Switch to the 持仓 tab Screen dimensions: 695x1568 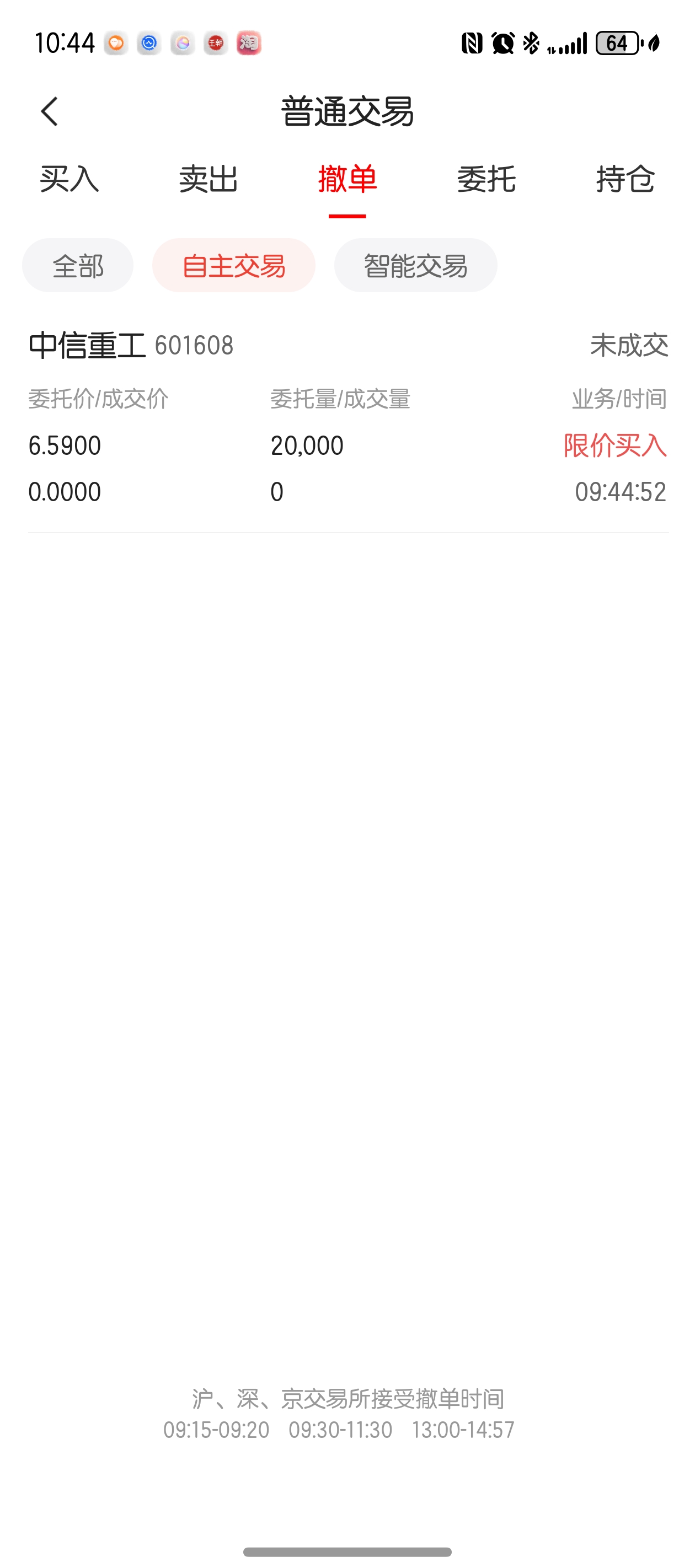click(625, 179)
